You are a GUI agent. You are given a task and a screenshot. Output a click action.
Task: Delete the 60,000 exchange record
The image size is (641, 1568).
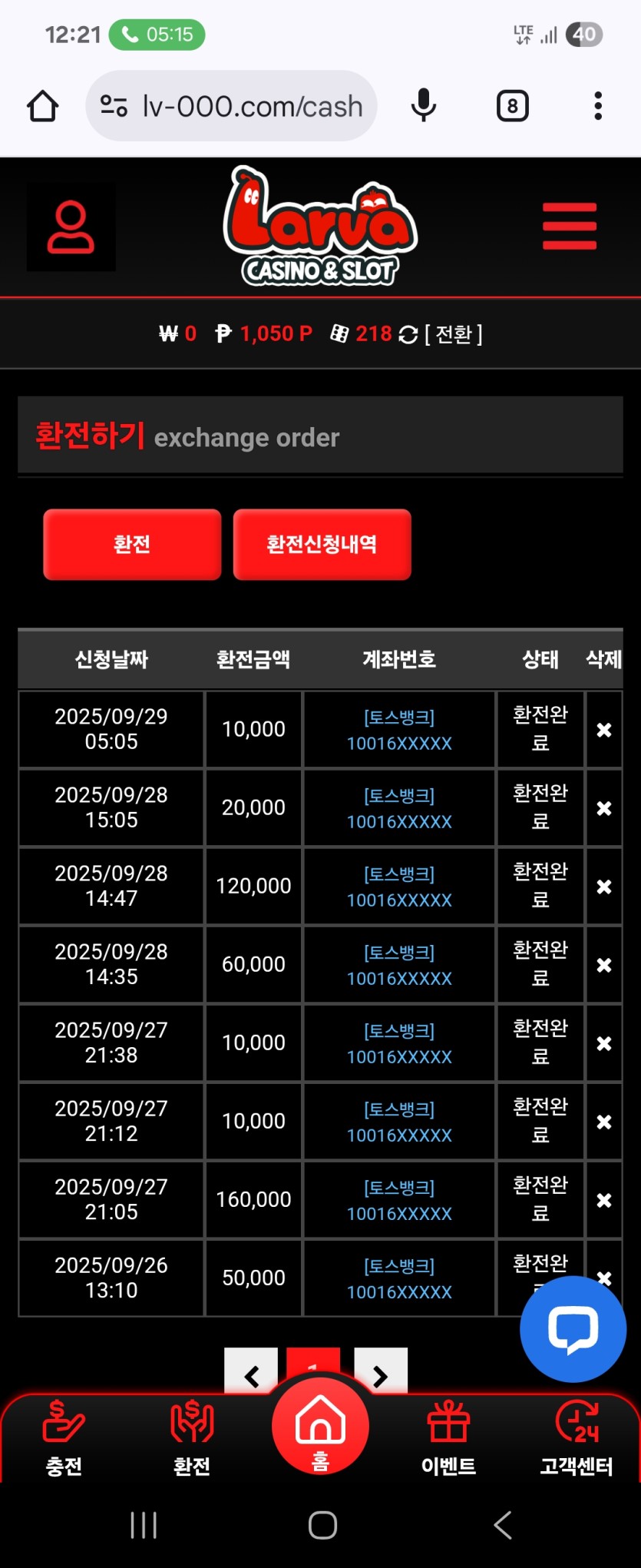coord(604,965)
